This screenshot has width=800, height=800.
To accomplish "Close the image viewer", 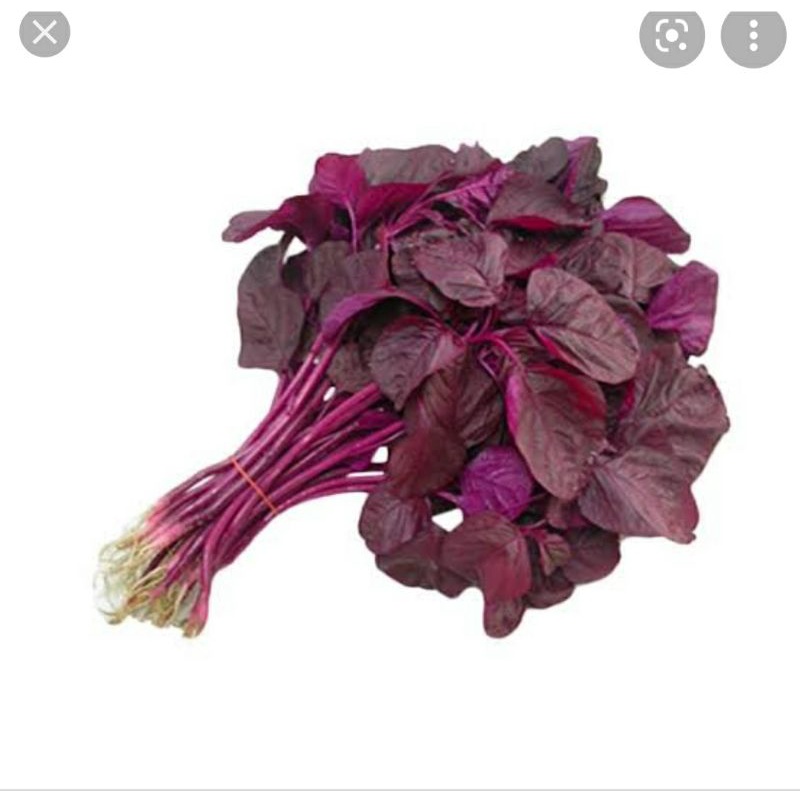I will [x=44, y=33].
